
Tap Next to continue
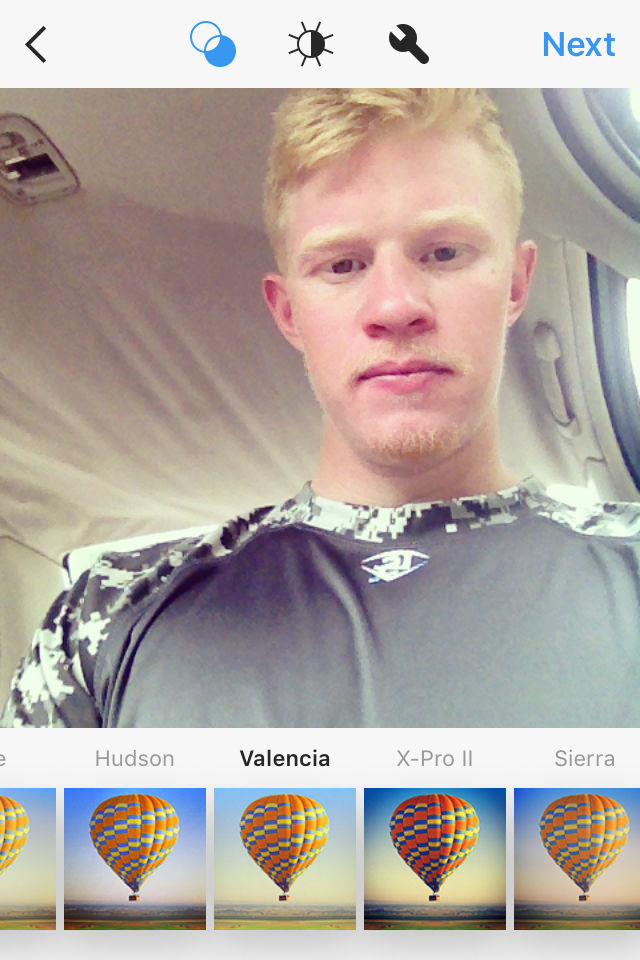(x=578, y=45)
